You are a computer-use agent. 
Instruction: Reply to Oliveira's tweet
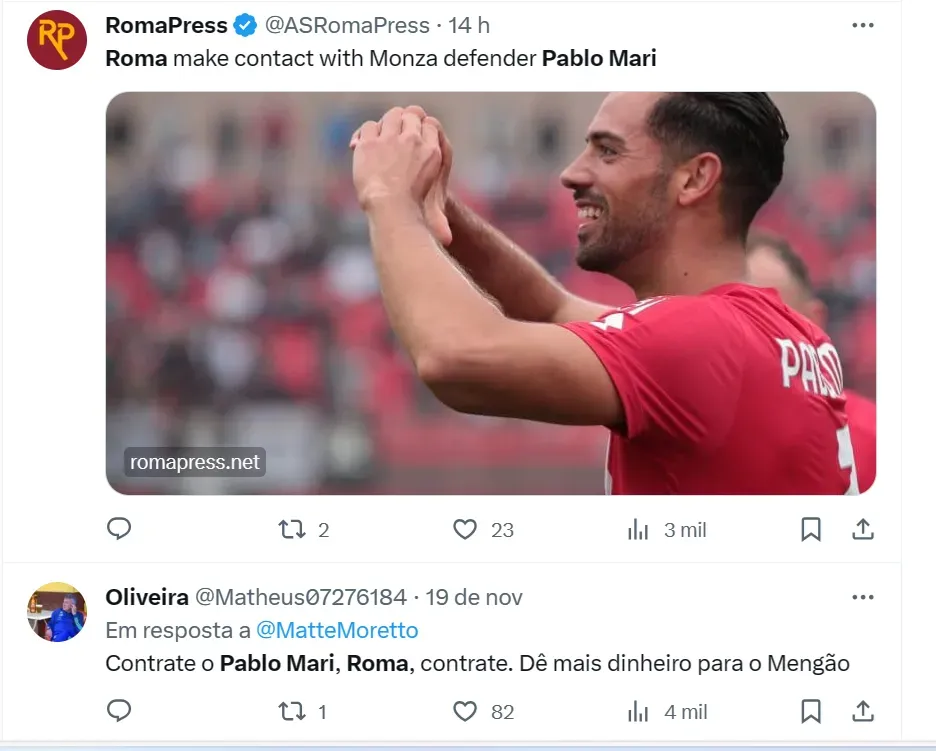point(119,711)
